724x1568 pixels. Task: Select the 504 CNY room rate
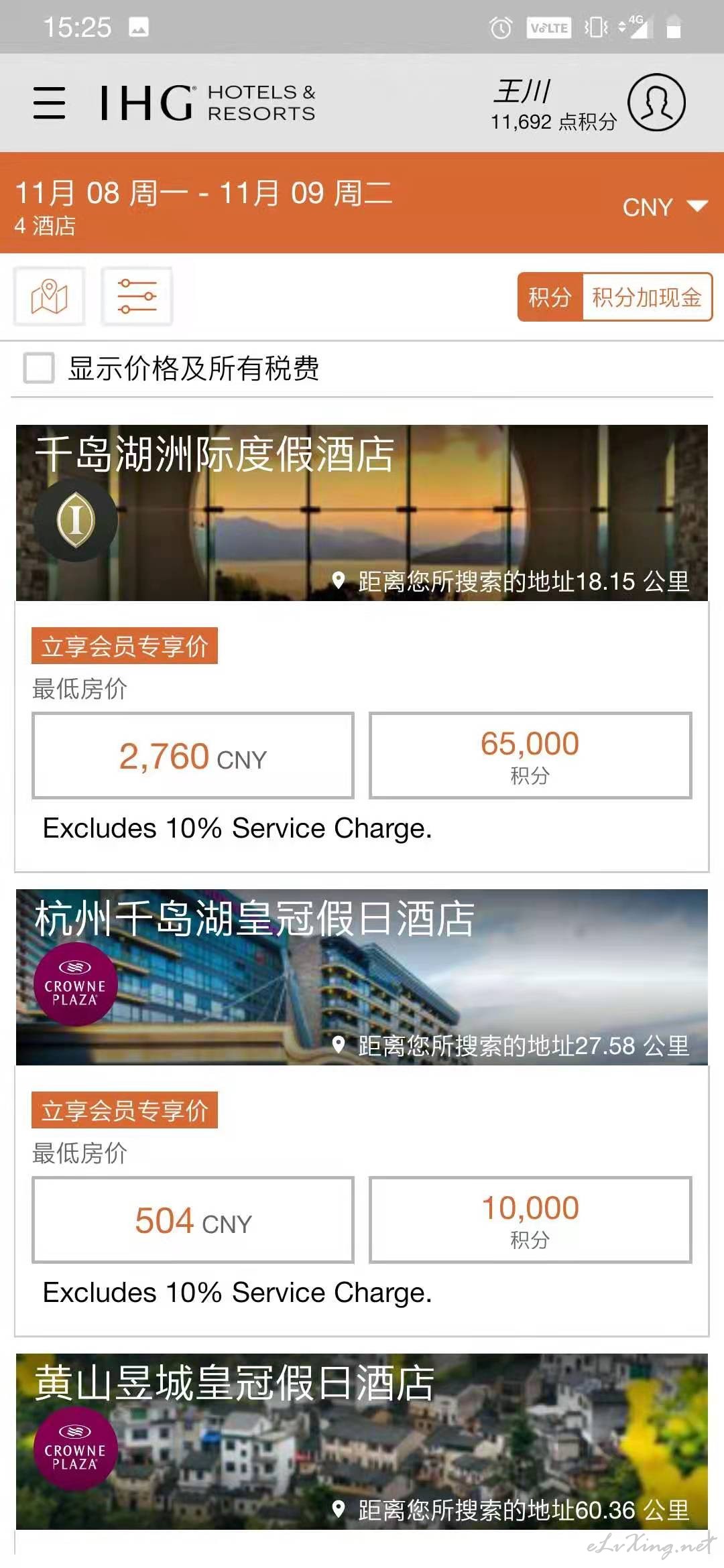[193, 1220]
